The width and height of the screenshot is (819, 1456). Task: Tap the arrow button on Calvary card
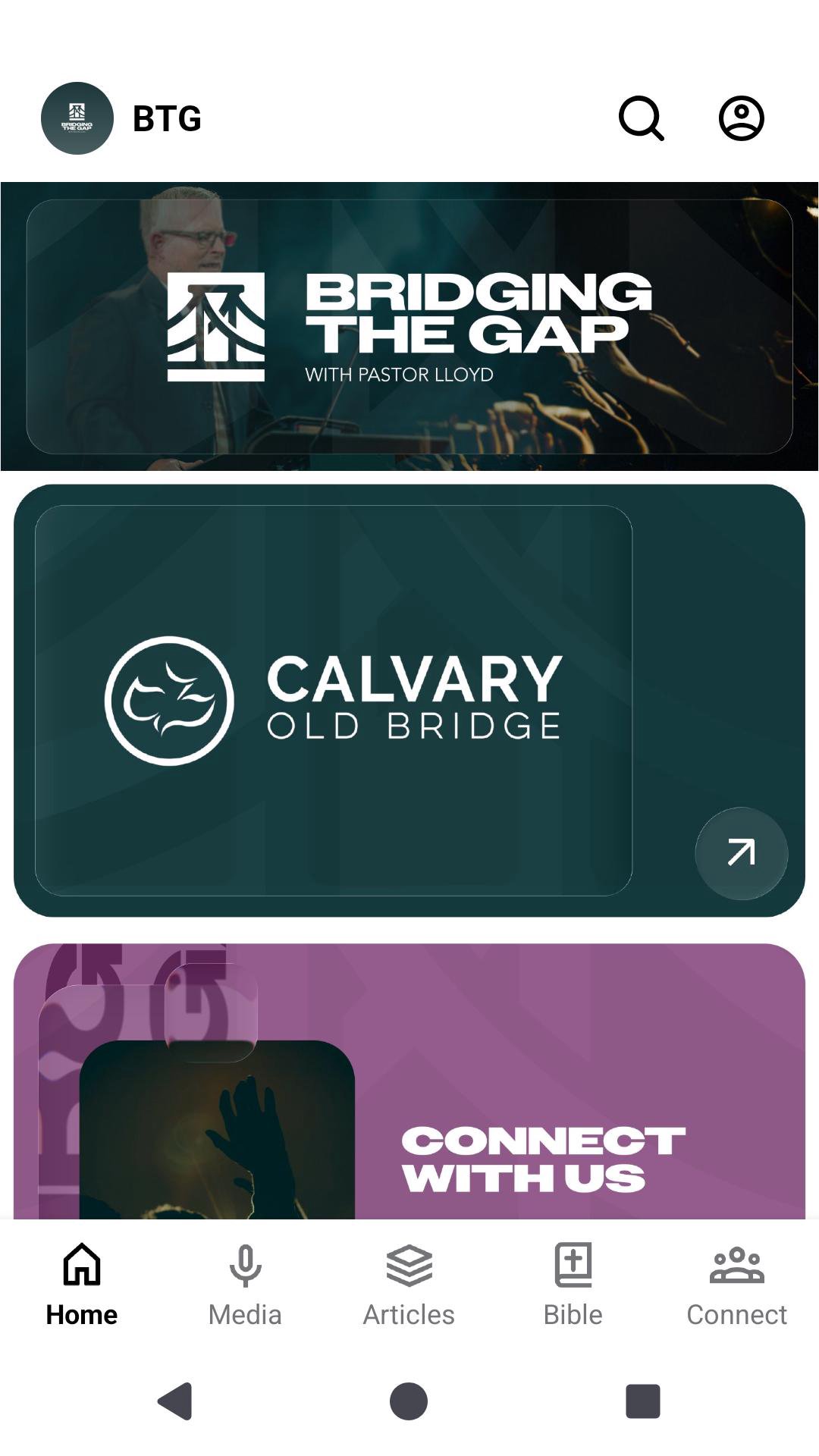point(741,853)
